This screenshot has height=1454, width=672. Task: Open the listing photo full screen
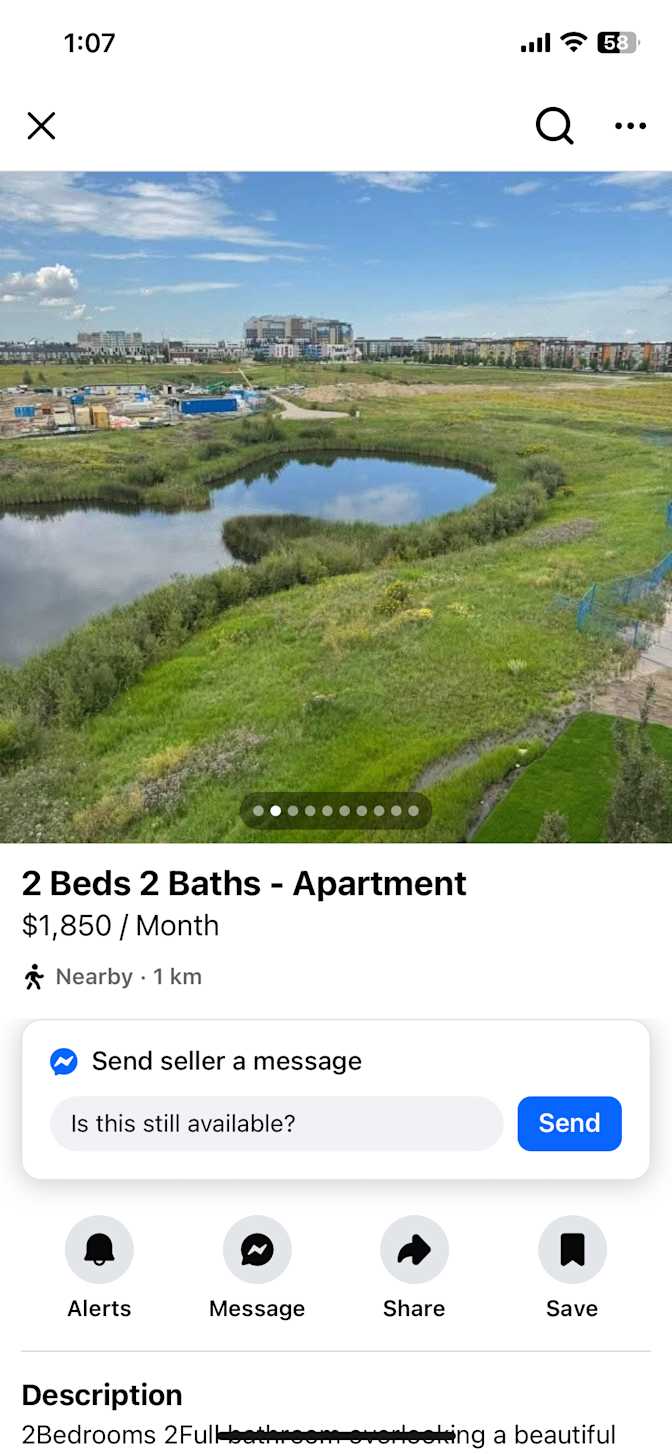click(x=336, y=500)
